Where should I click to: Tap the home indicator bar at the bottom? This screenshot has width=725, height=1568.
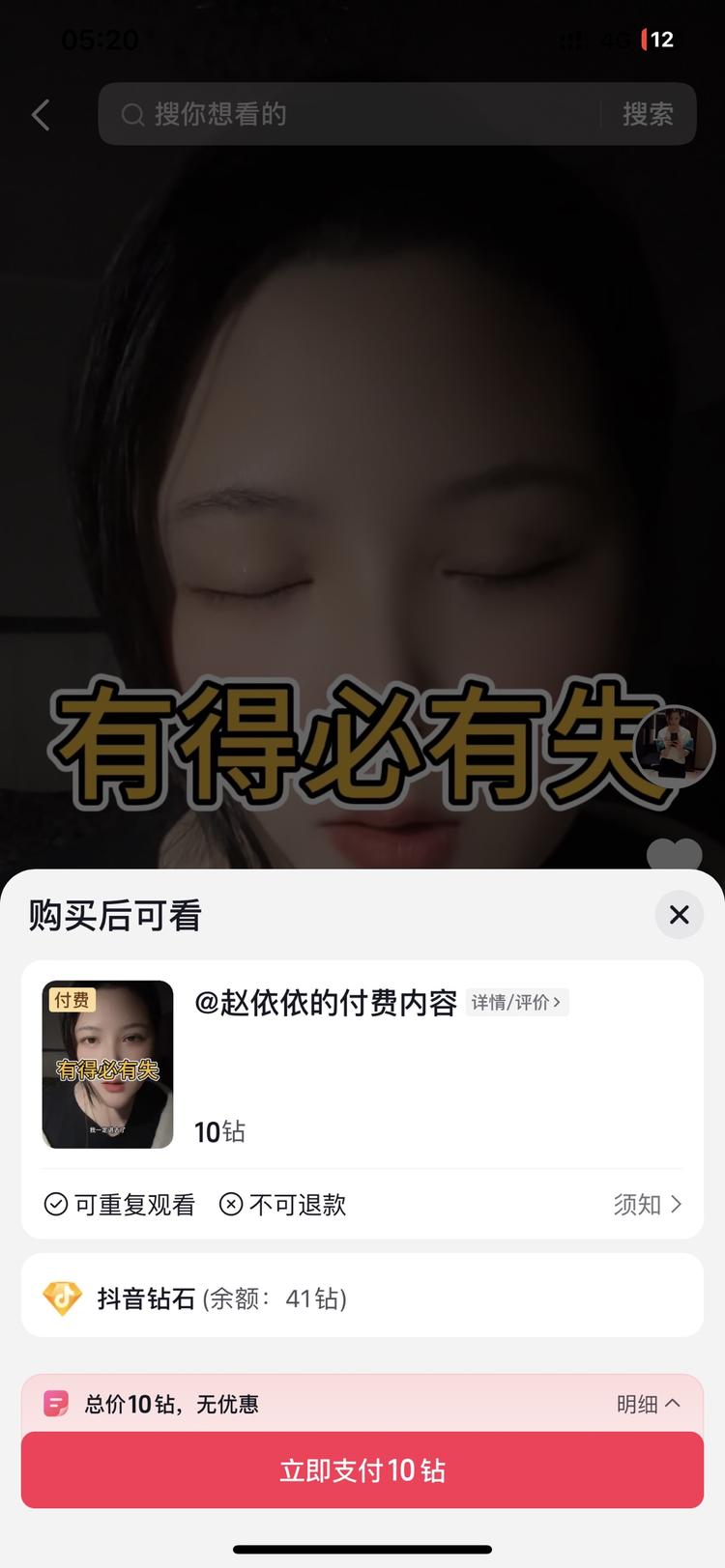point(362,1550)
